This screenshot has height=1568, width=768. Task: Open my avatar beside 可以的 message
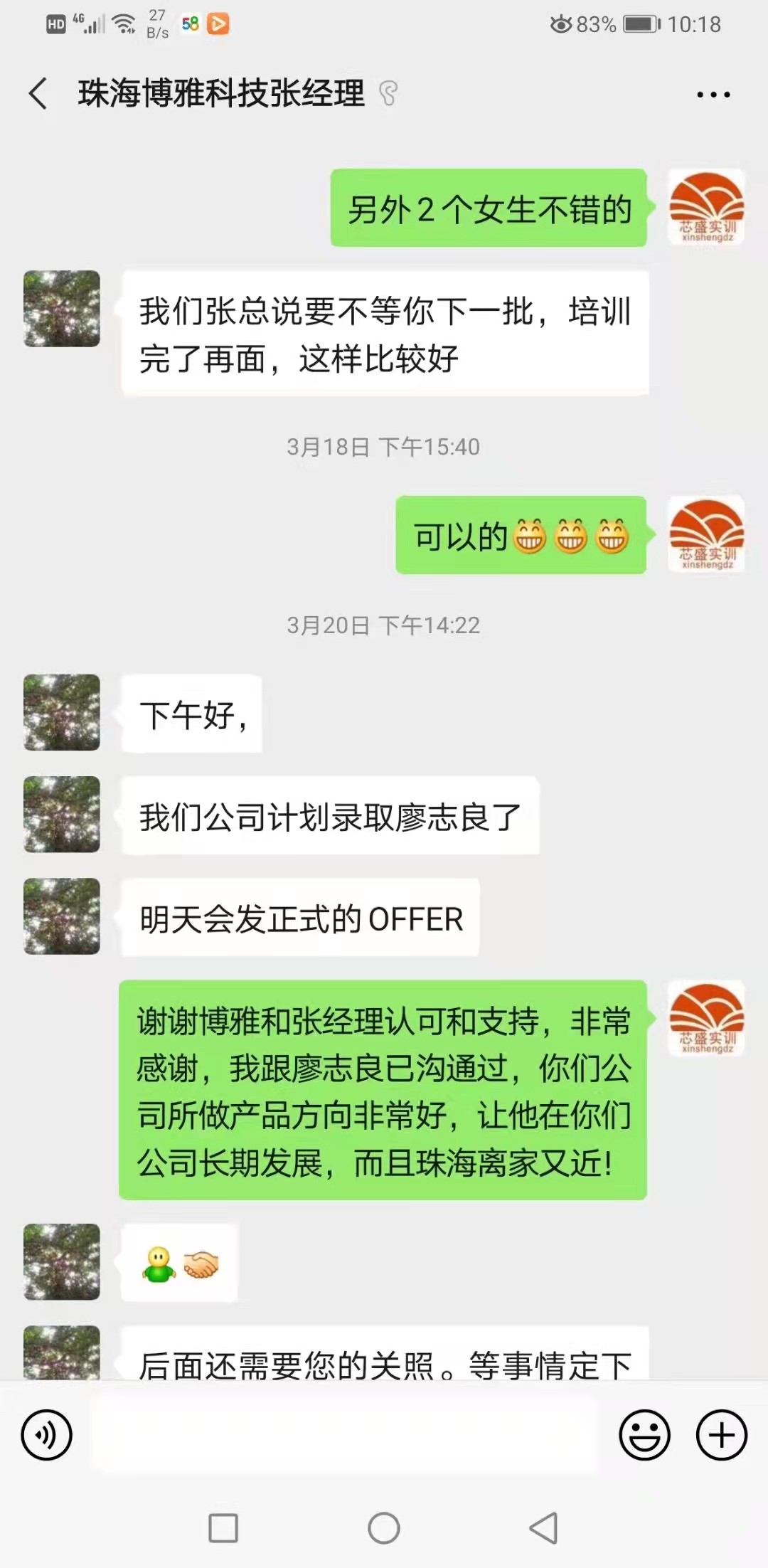[x=706, y=534]
